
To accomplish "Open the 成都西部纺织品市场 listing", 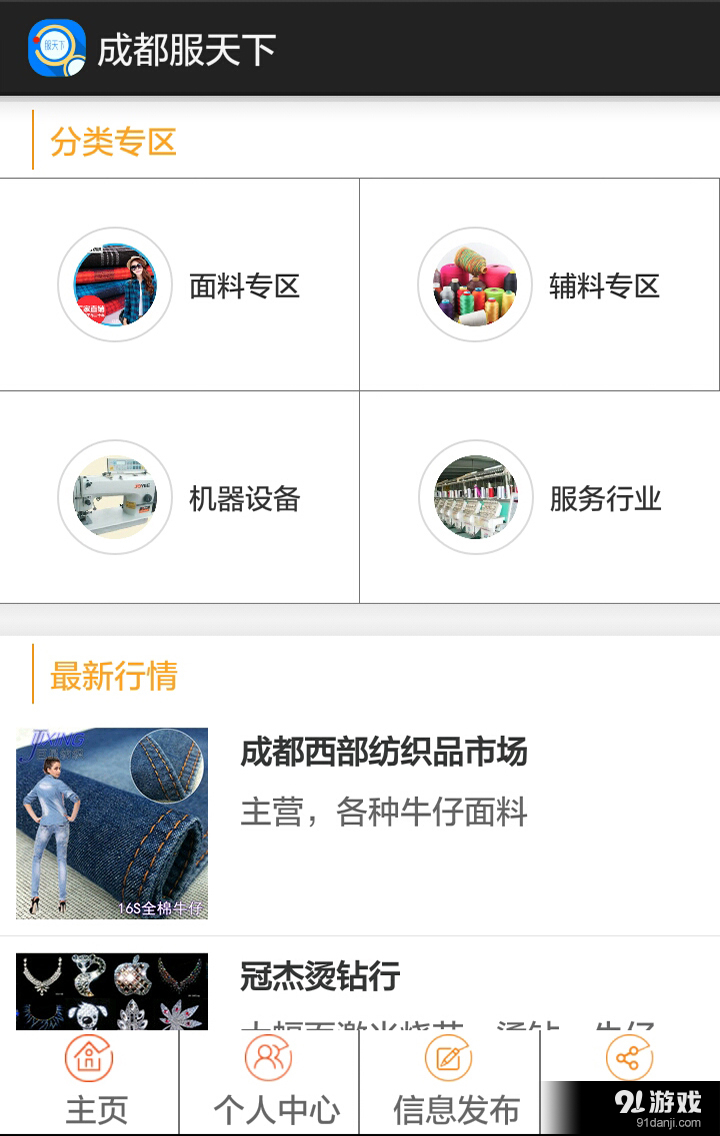I will (x=385, y=752).
